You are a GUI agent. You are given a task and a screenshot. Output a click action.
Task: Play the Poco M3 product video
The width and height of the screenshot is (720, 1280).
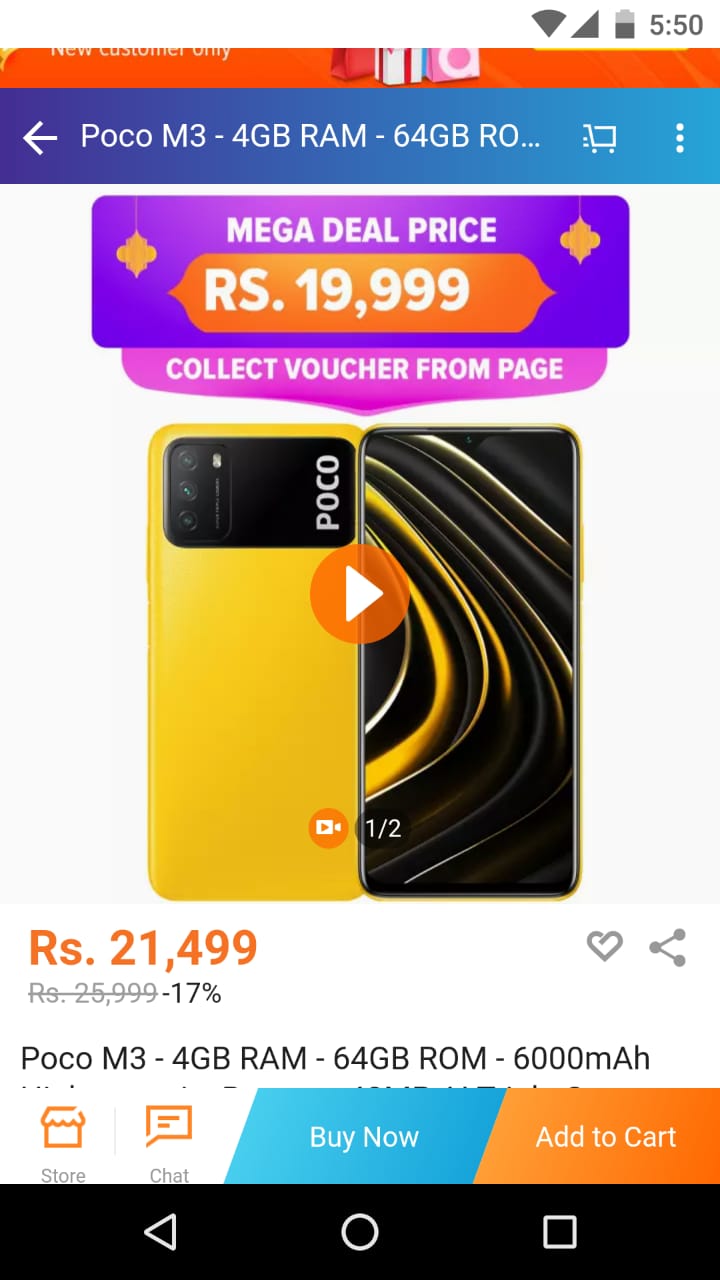coord(360,595)
